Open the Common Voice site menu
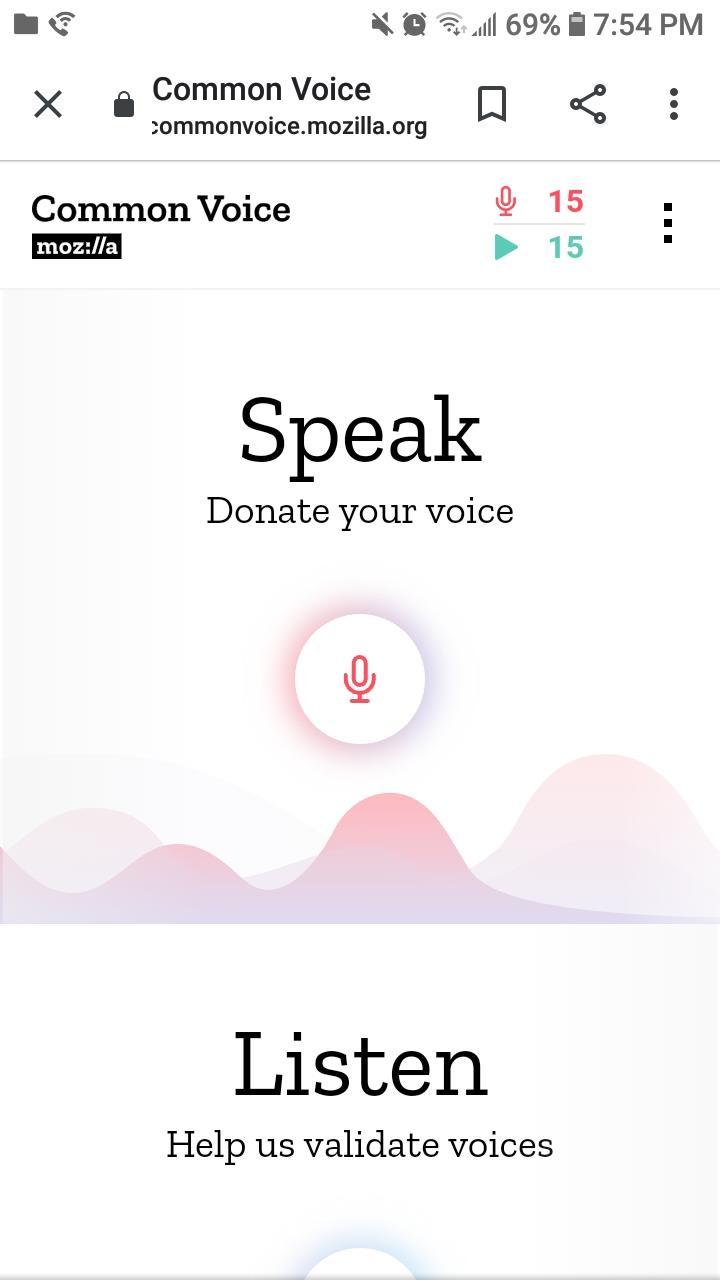This screenshot has height=1280, width=720. (667, 223)
